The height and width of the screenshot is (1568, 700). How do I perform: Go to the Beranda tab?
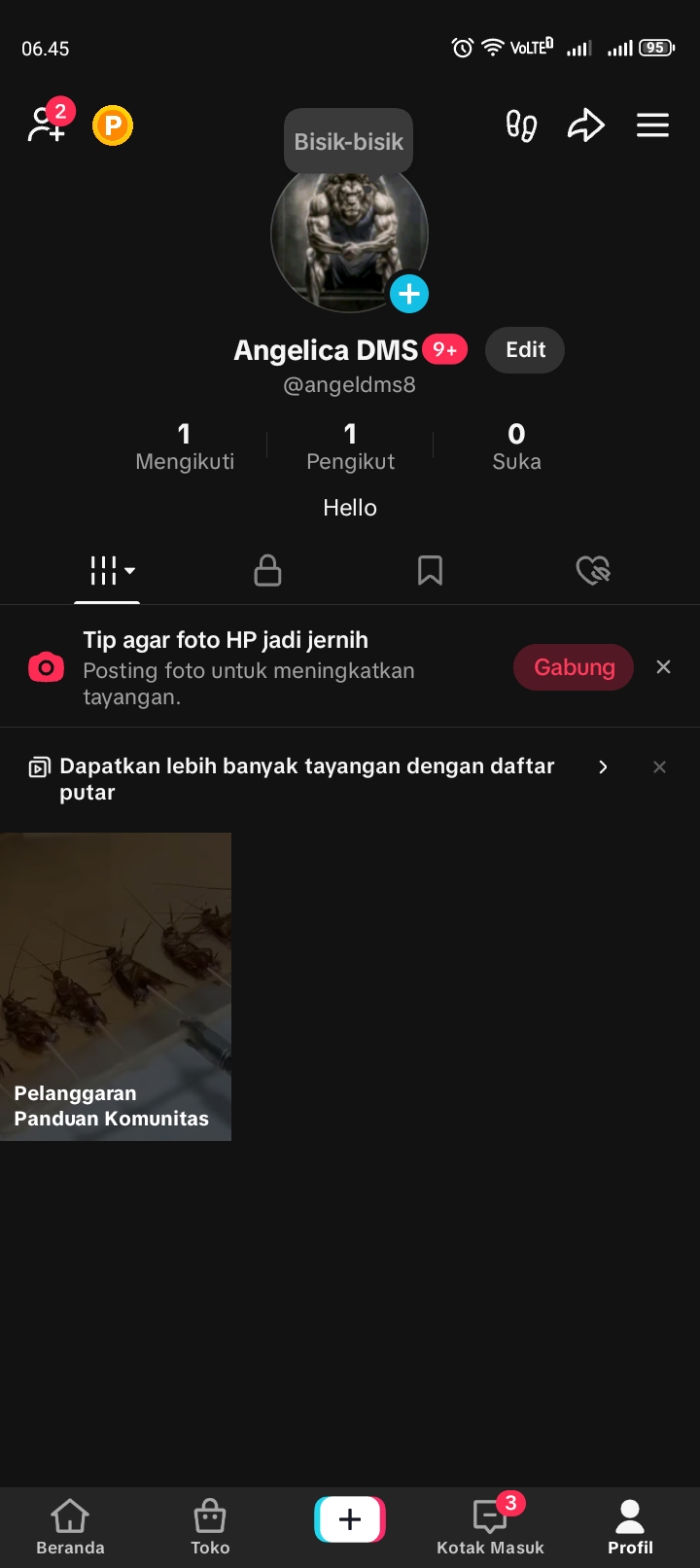tap(70, 1527)
